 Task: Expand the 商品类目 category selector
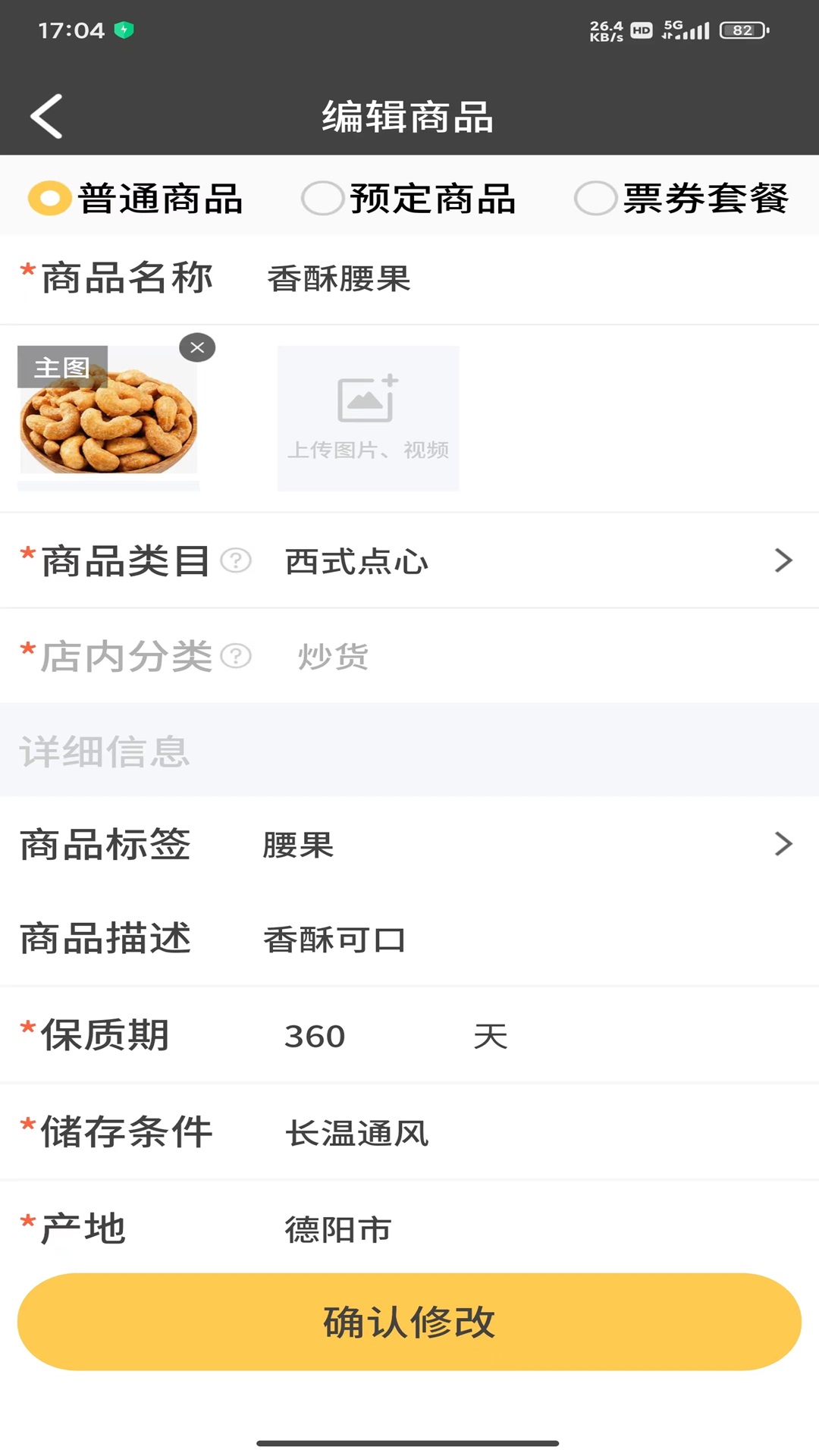(783, 561)
